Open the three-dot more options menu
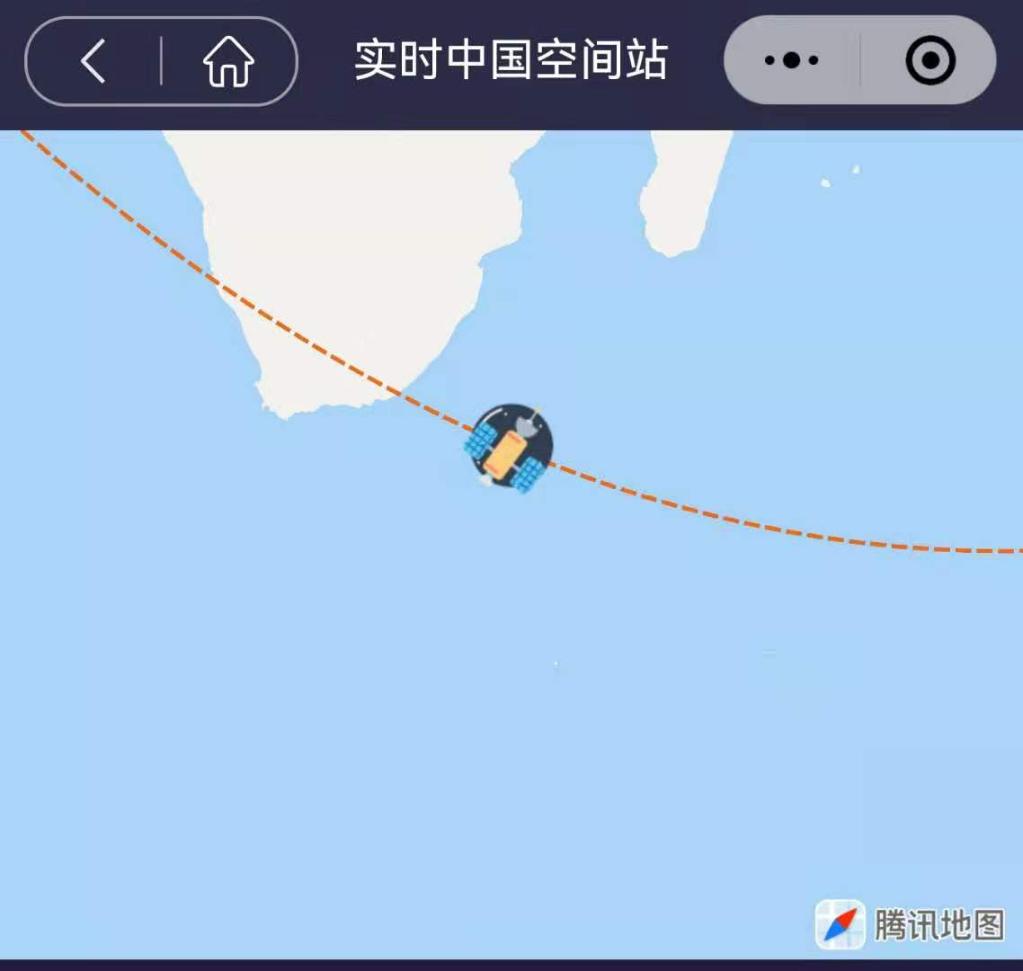This screenshot has width=1023, height=971. coord(791,61)
